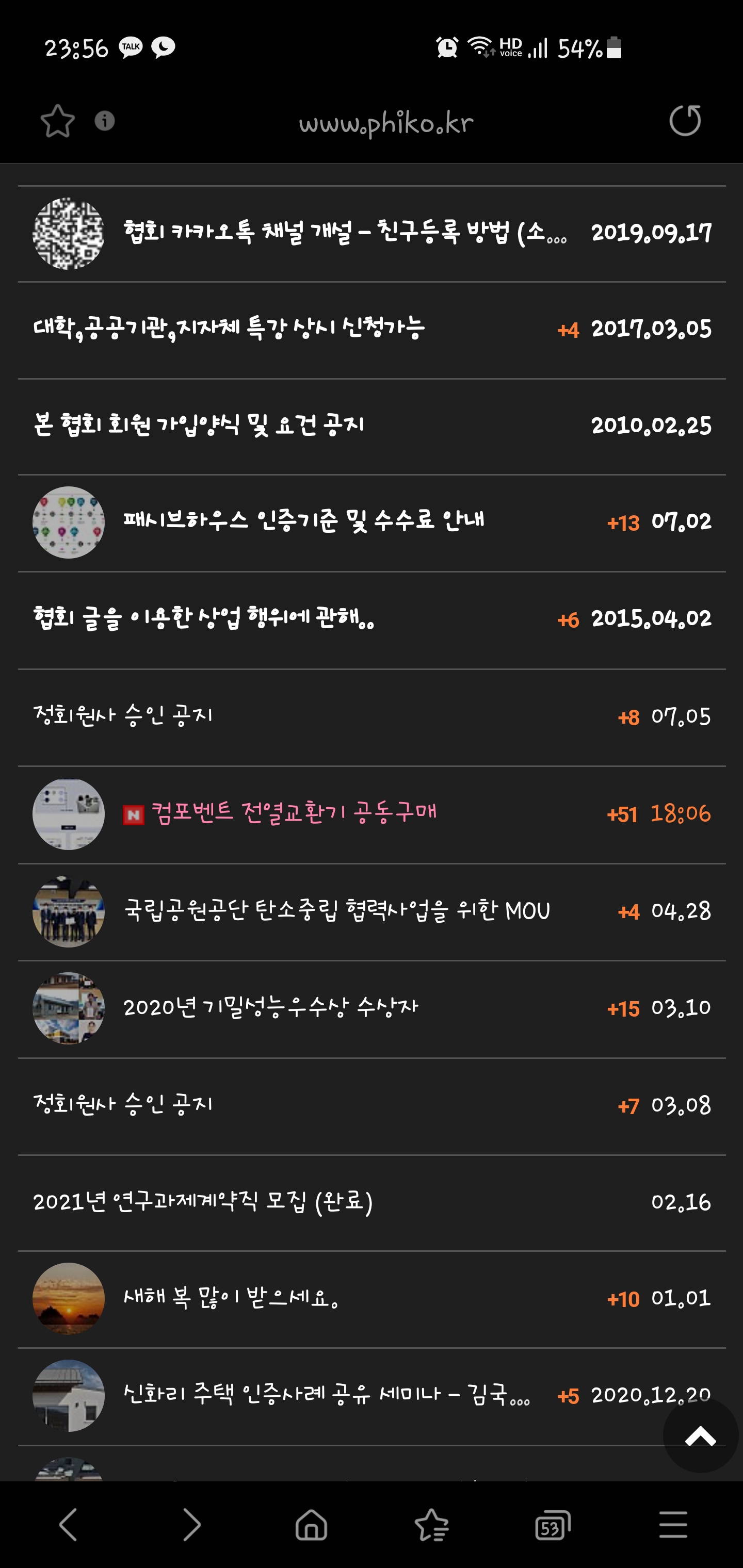Open the site information icon
743x1568 pixels.
pos(105,121)
